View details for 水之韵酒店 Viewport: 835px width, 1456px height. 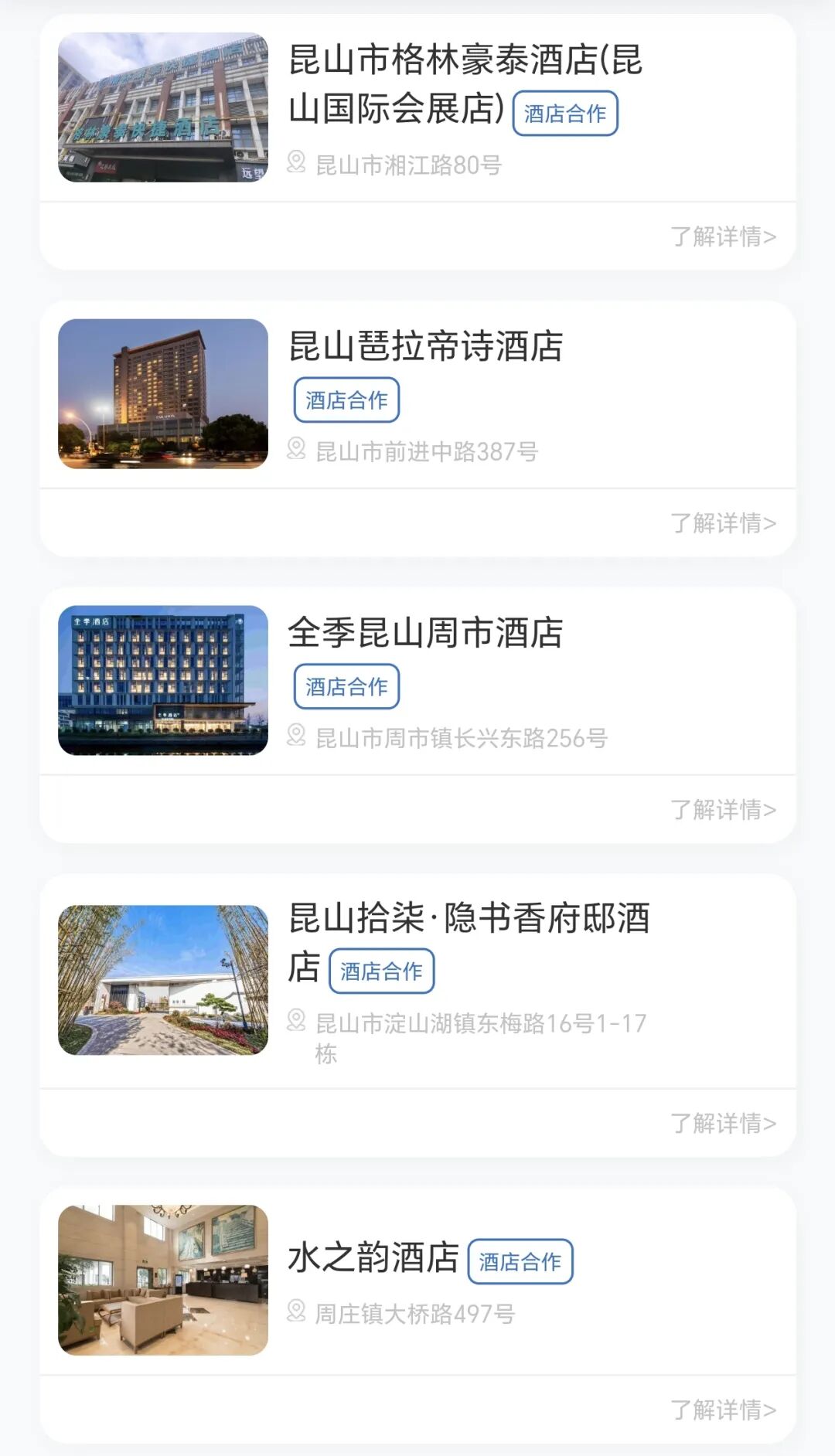point(723,1410)
